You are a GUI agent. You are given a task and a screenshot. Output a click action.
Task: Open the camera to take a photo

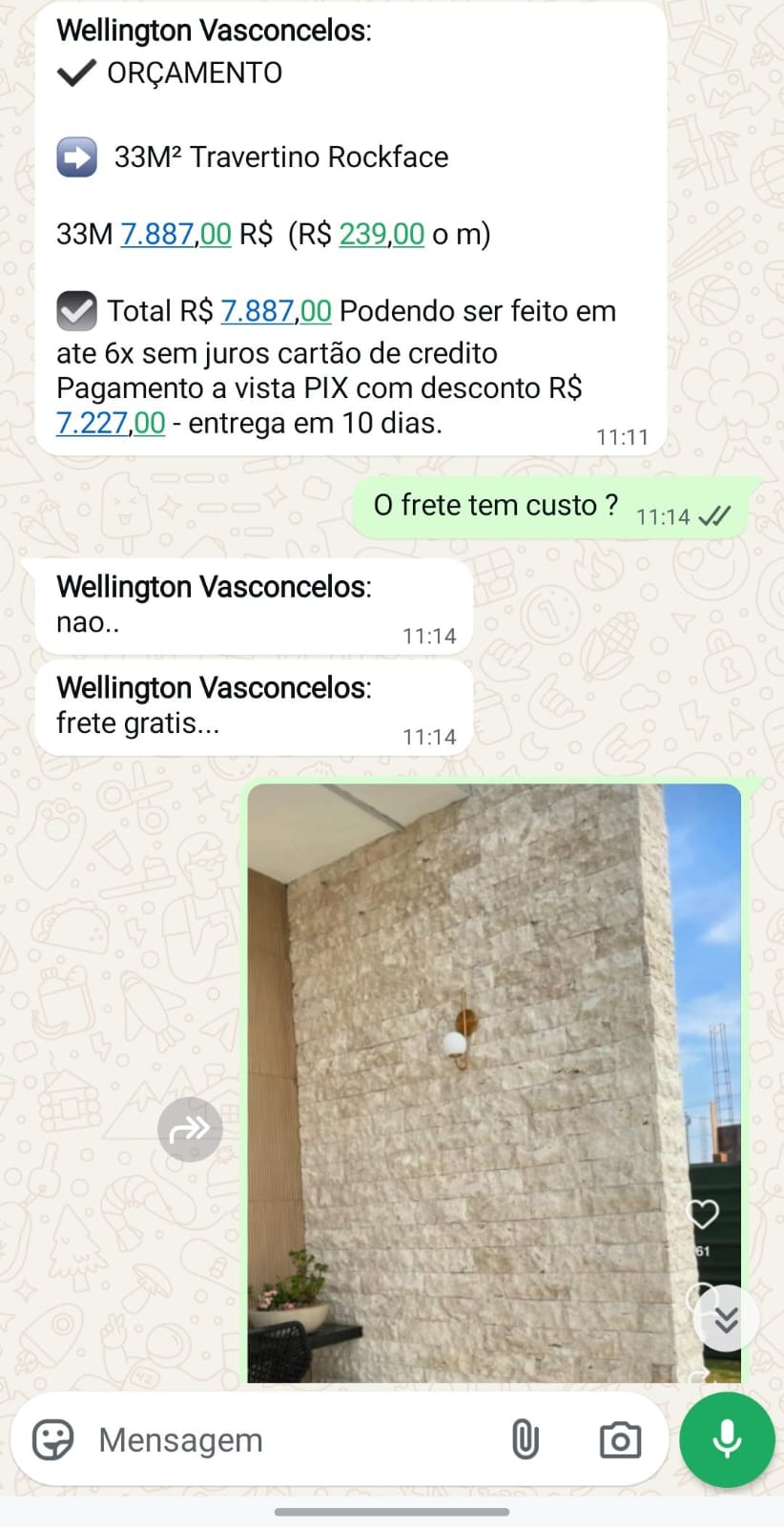620,1440
